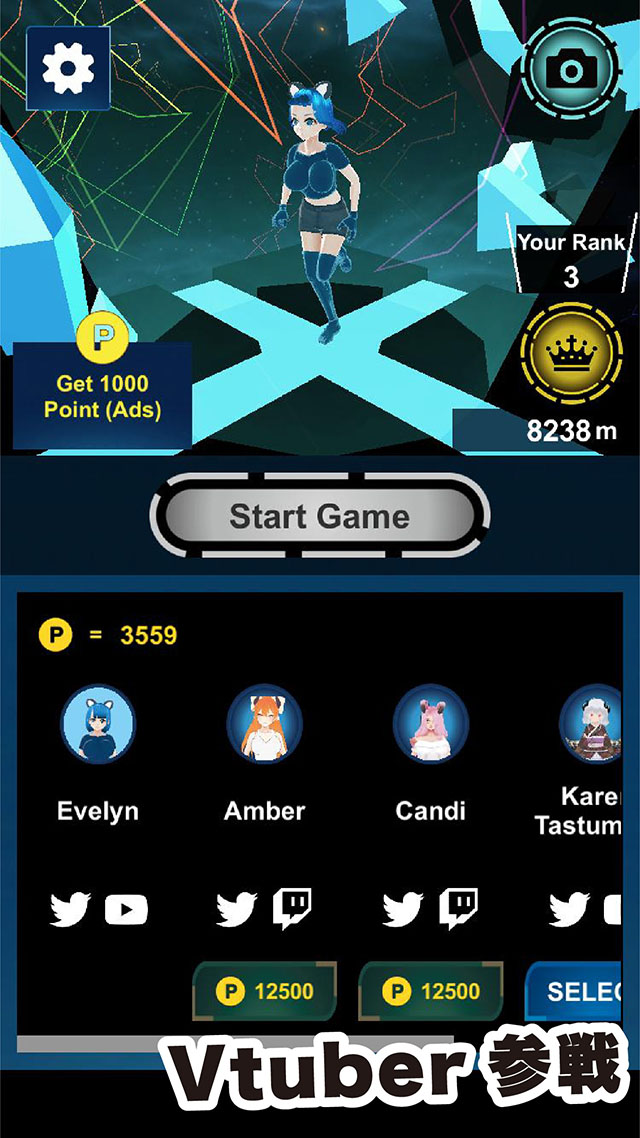
Task: Pick Candi's character avatar
Action: (430, 724)
